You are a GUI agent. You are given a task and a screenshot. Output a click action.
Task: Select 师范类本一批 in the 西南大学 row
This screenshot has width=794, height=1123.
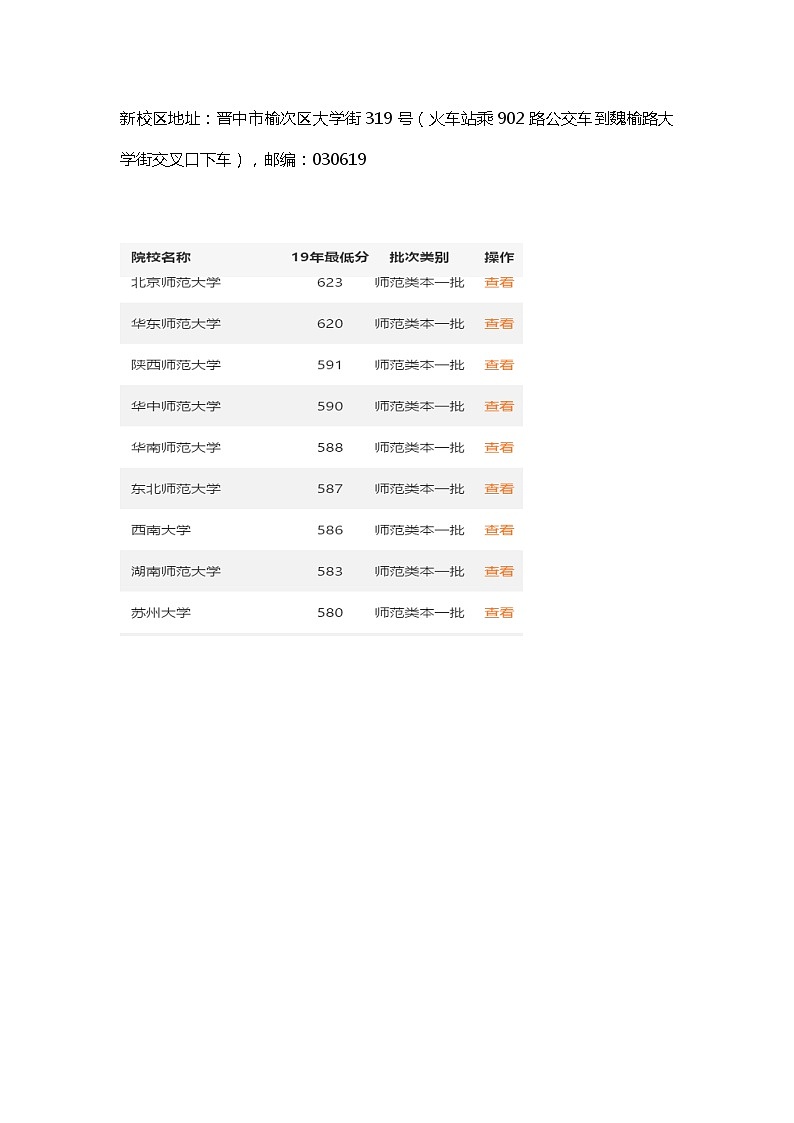(418, 530)
